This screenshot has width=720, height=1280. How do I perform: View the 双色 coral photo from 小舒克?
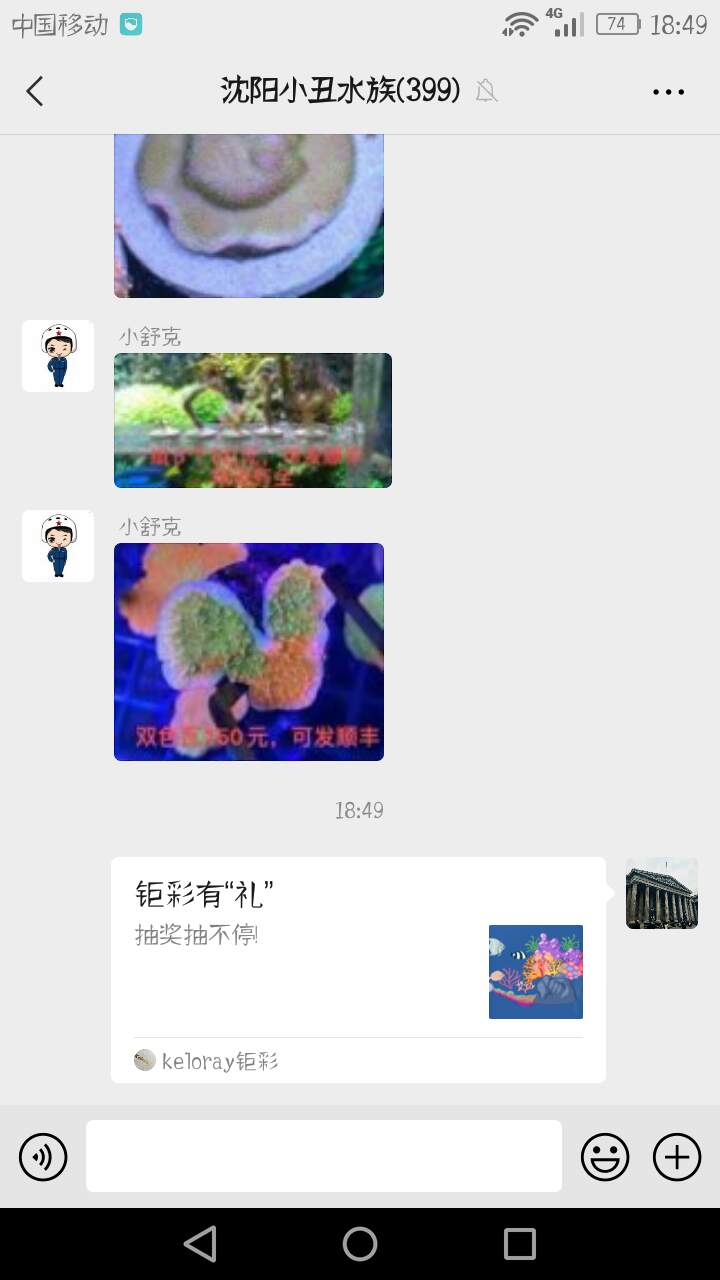tap(249, 651)
